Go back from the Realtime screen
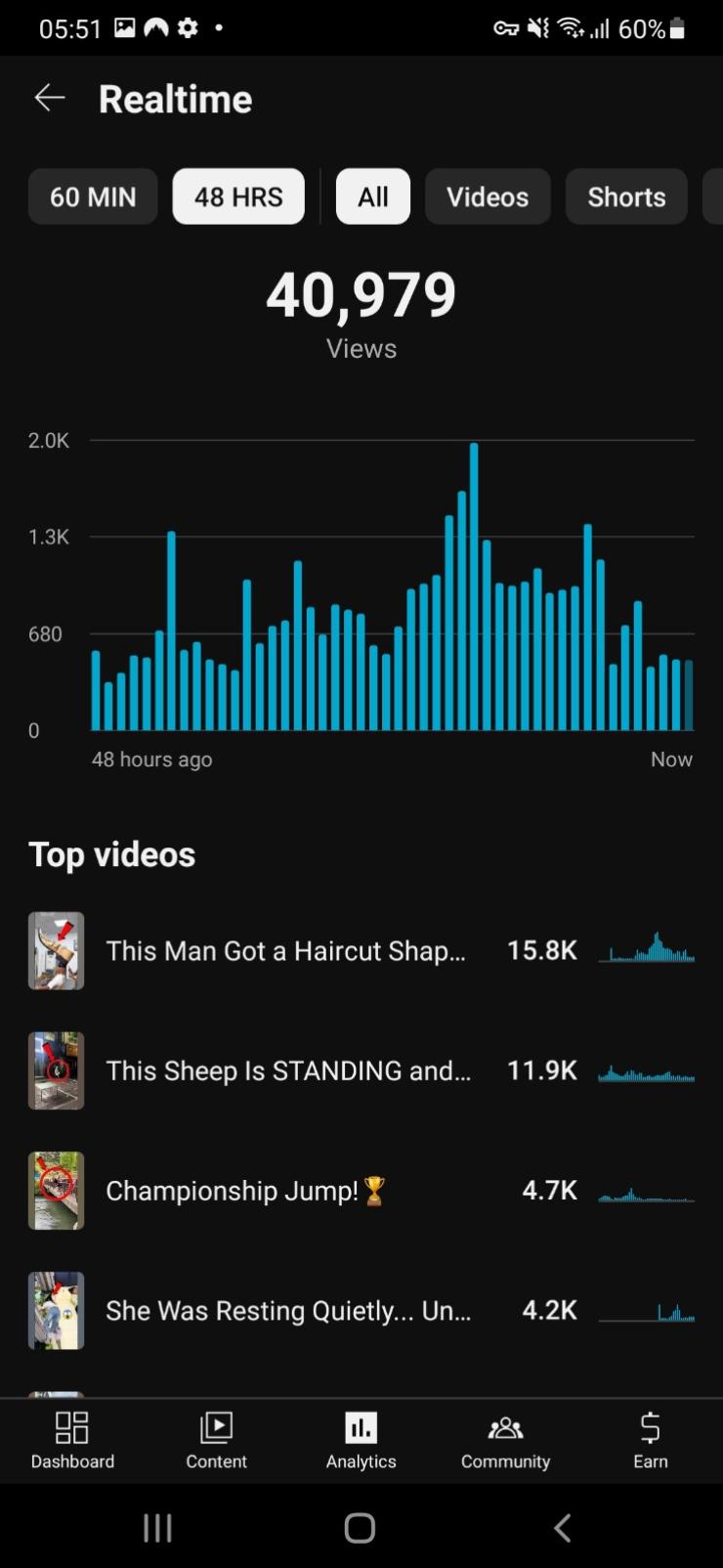Image resolution: width=723 pixels, height=1568 pixels. coord(49,98)
